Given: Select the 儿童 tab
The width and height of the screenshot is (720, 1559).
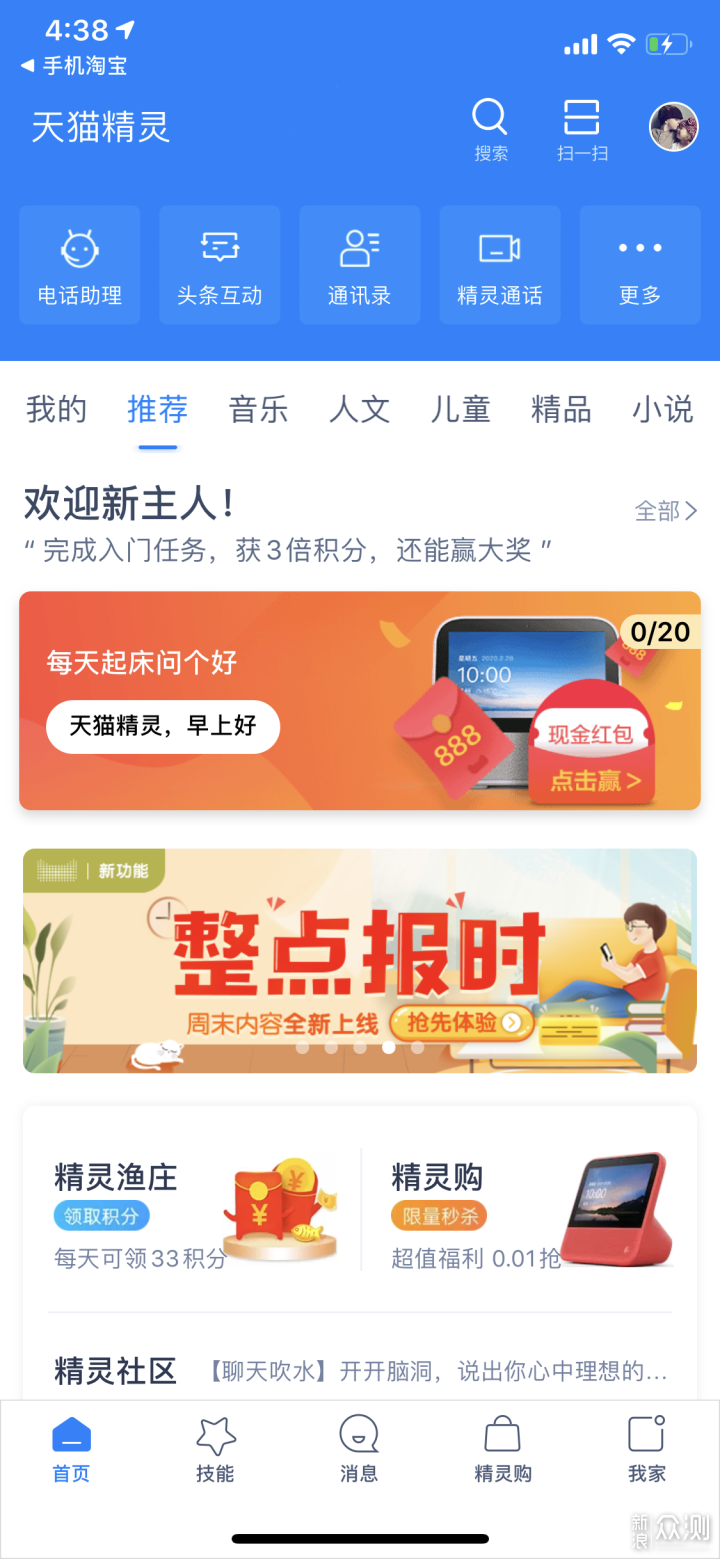Looking at the screenshot, I should [x=460, y=410].
